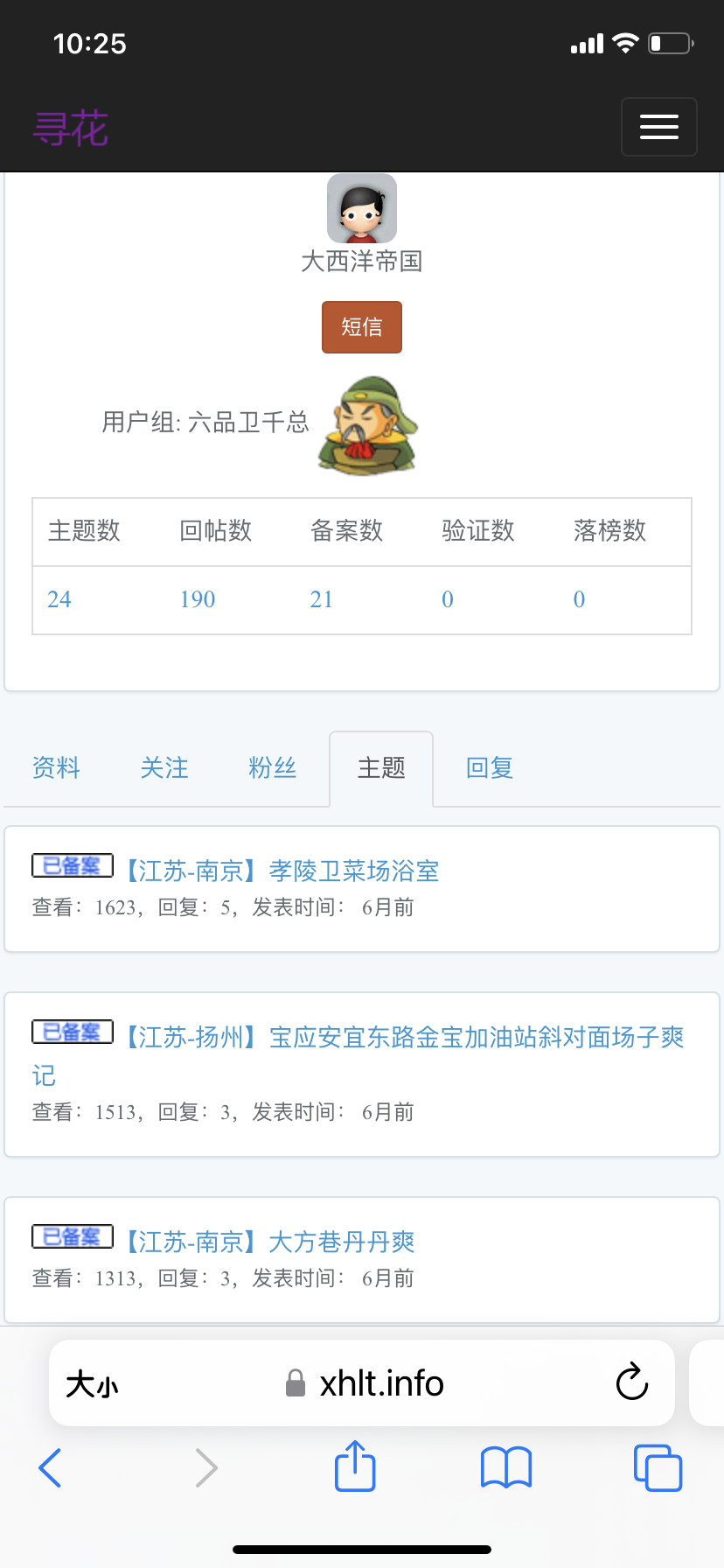Open the 大方巷丹丹爽 thread
The height and width of the screenshot is (1568, 724).
pos(268,1242)
